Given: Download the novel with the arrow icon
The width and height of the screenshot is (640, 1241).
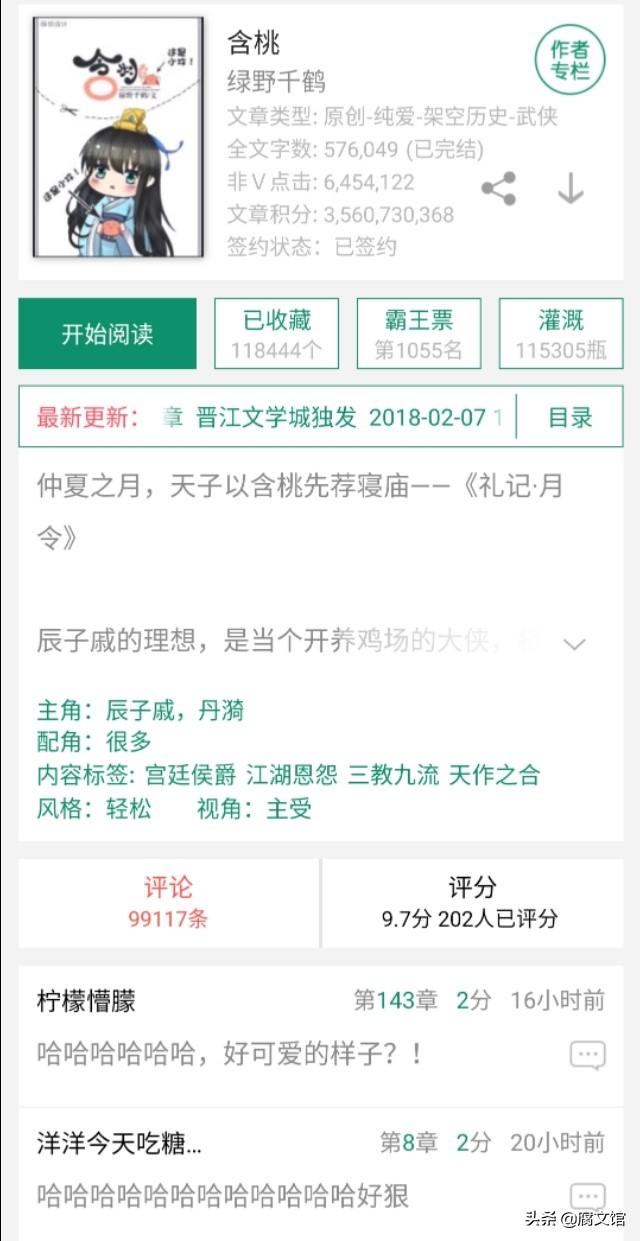Looking at the screenshot, I should coord(570,188).
